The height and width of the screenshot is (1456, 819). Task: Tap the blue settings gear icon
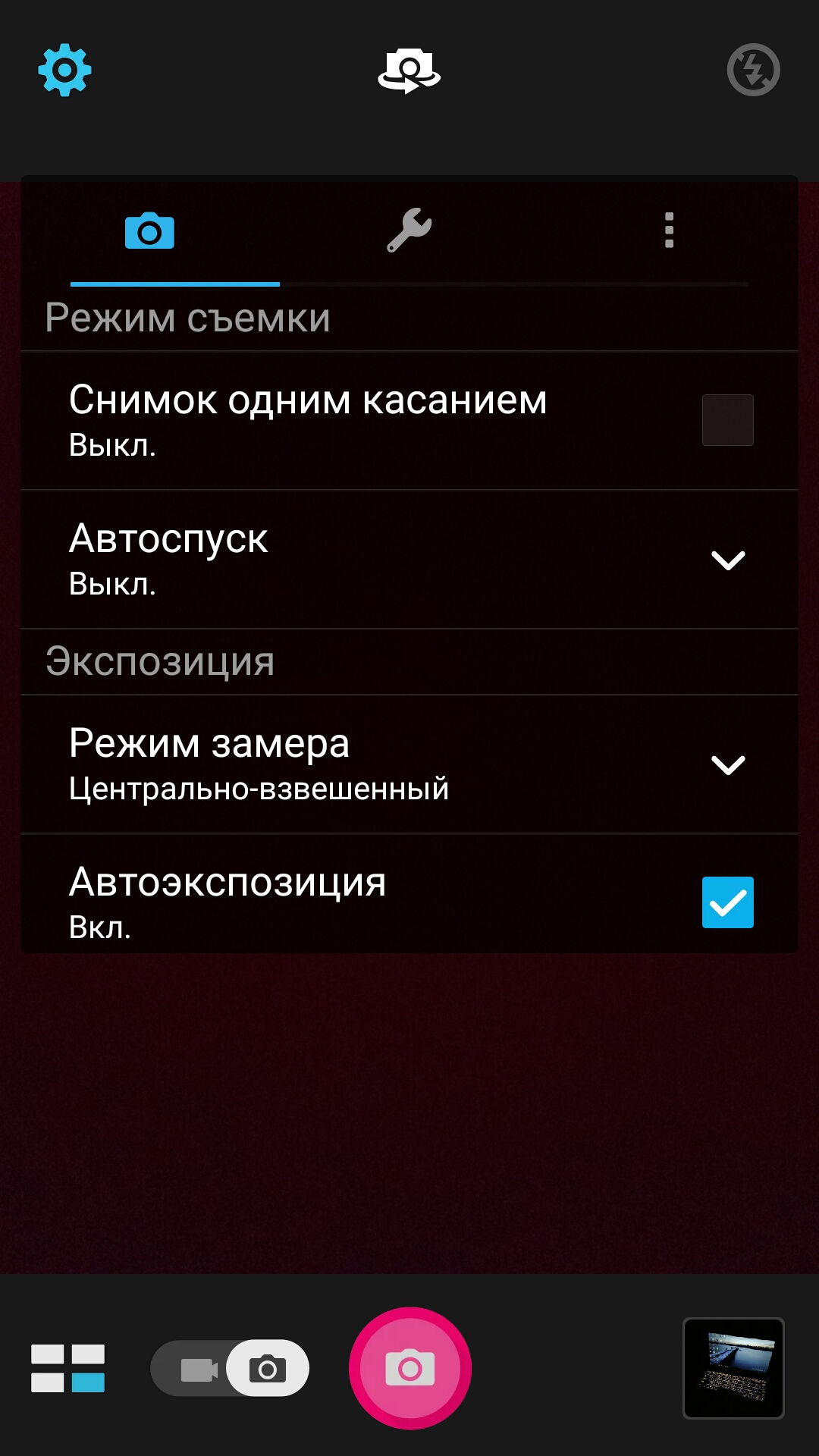65,70
